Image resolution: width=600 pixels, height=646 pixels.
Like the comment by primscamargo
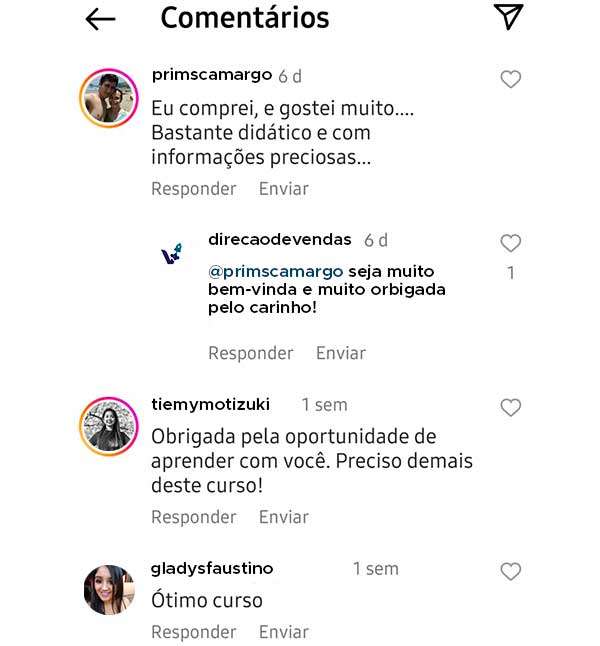pos(510,79)
